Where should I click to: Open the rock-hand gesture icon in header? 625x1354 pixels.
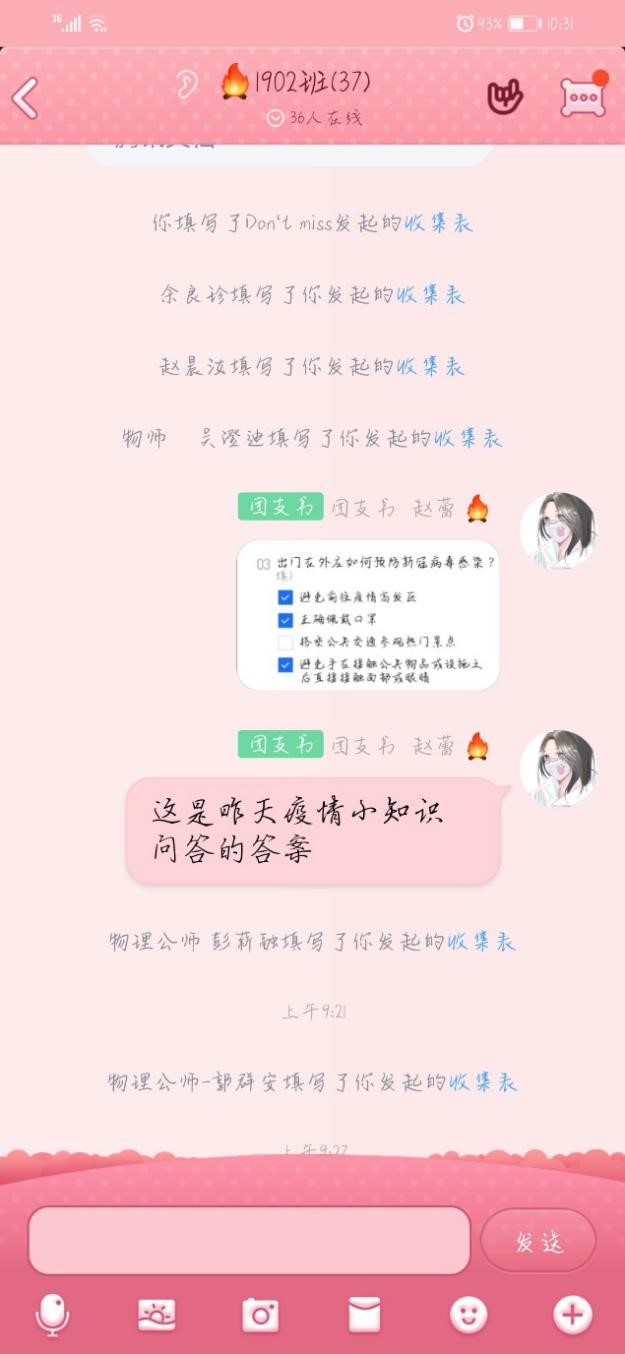(505, 97)
